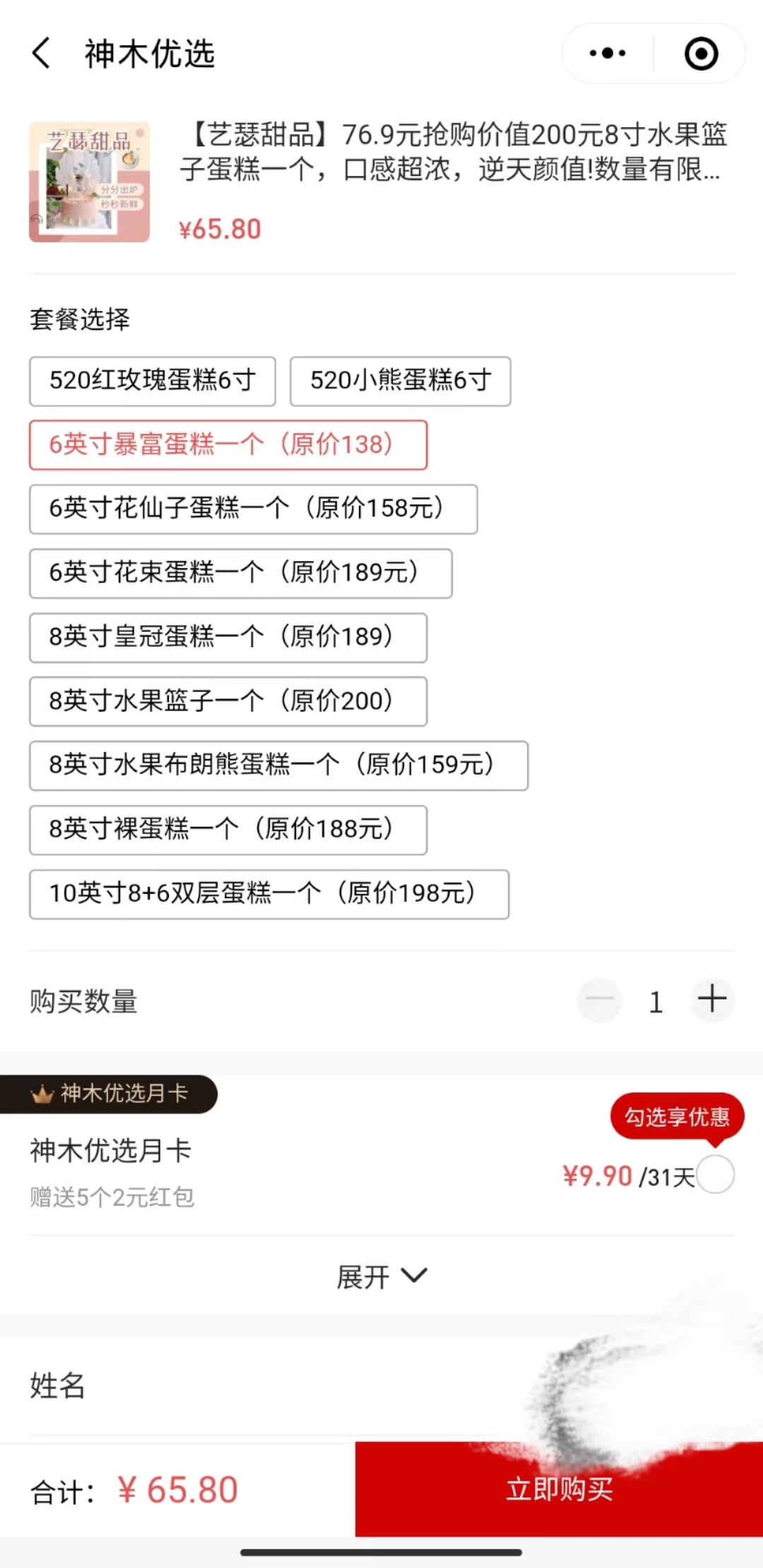Pick the 8英寸水果篮子一个 package
The width and height of the screenshot is (763, 1568).
tap(227, 701)
